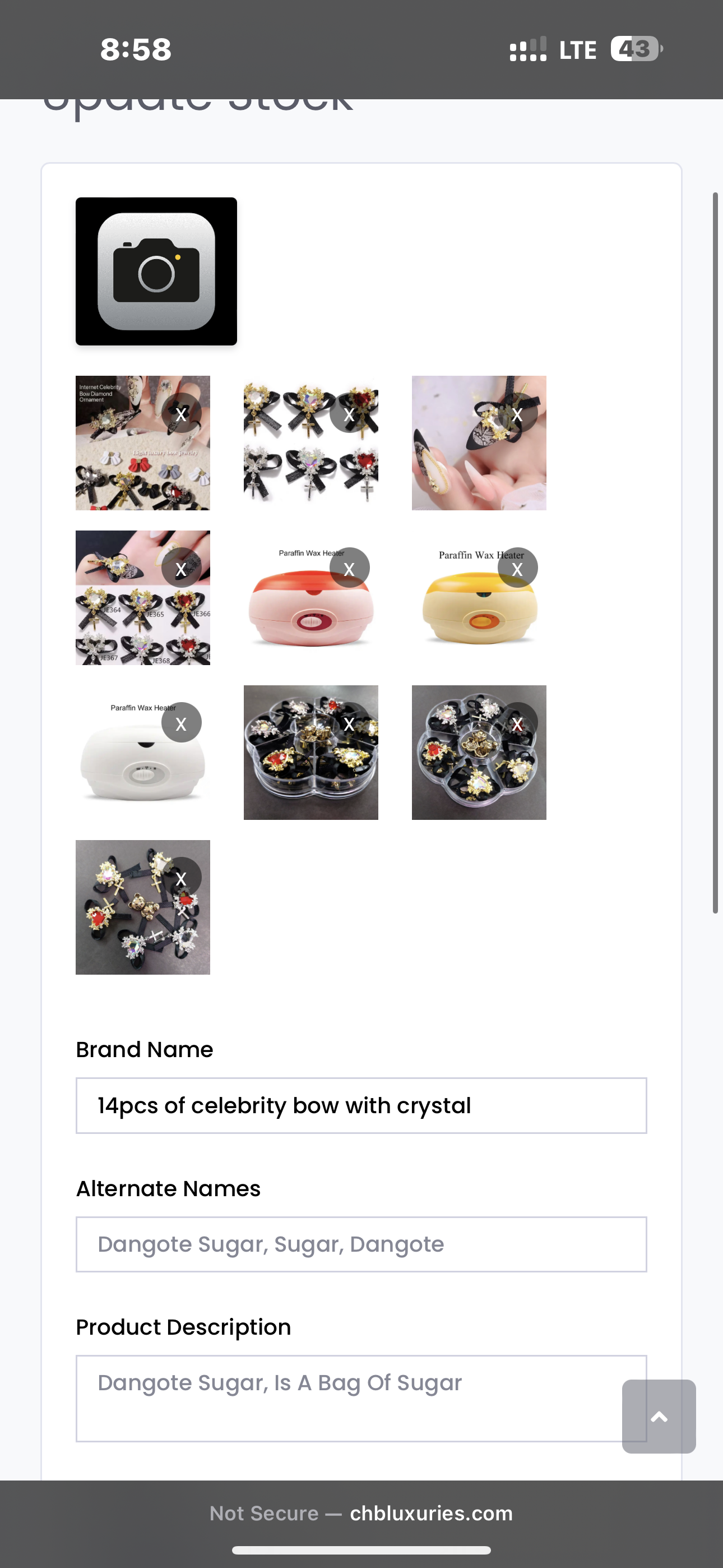
Task: Remove the round clear case charms image
Action: [x=517, y=723]
